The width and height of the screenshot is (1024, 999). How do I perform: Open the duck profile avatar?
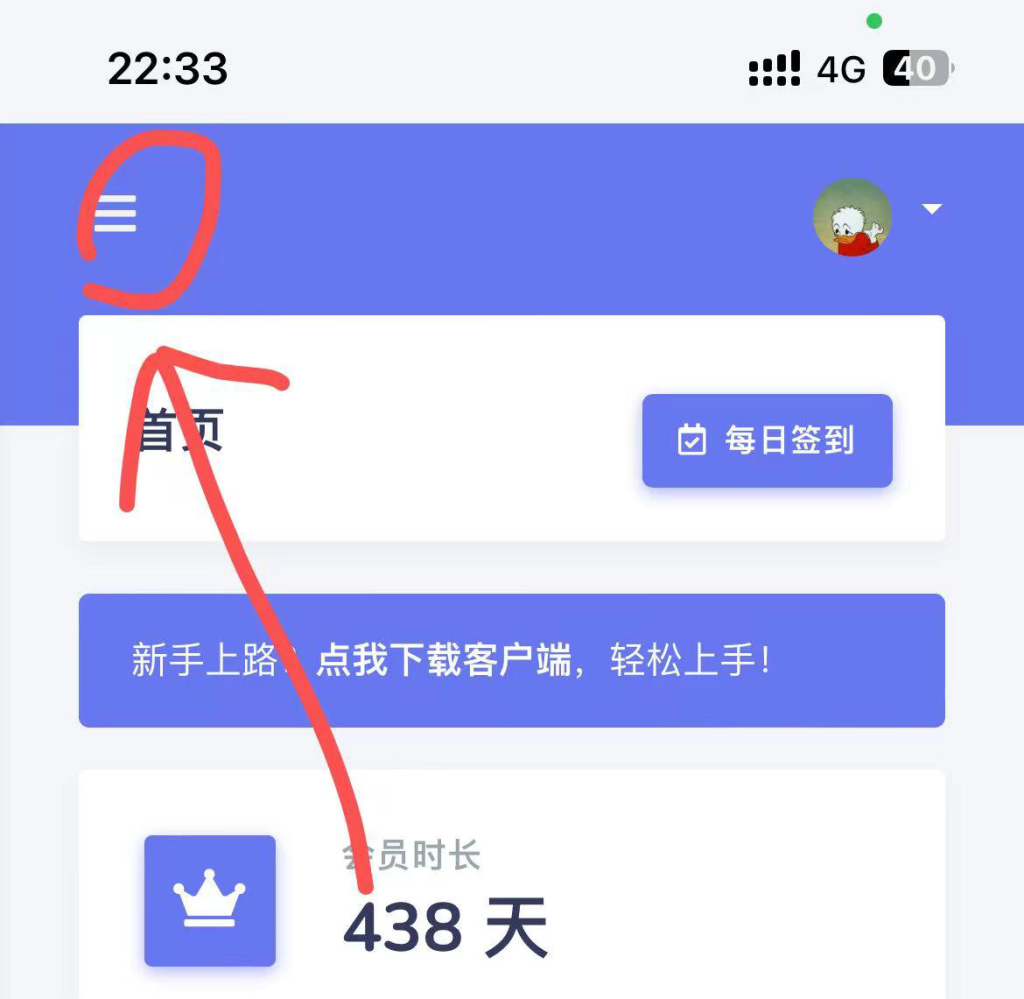click(x=852, y=217)
